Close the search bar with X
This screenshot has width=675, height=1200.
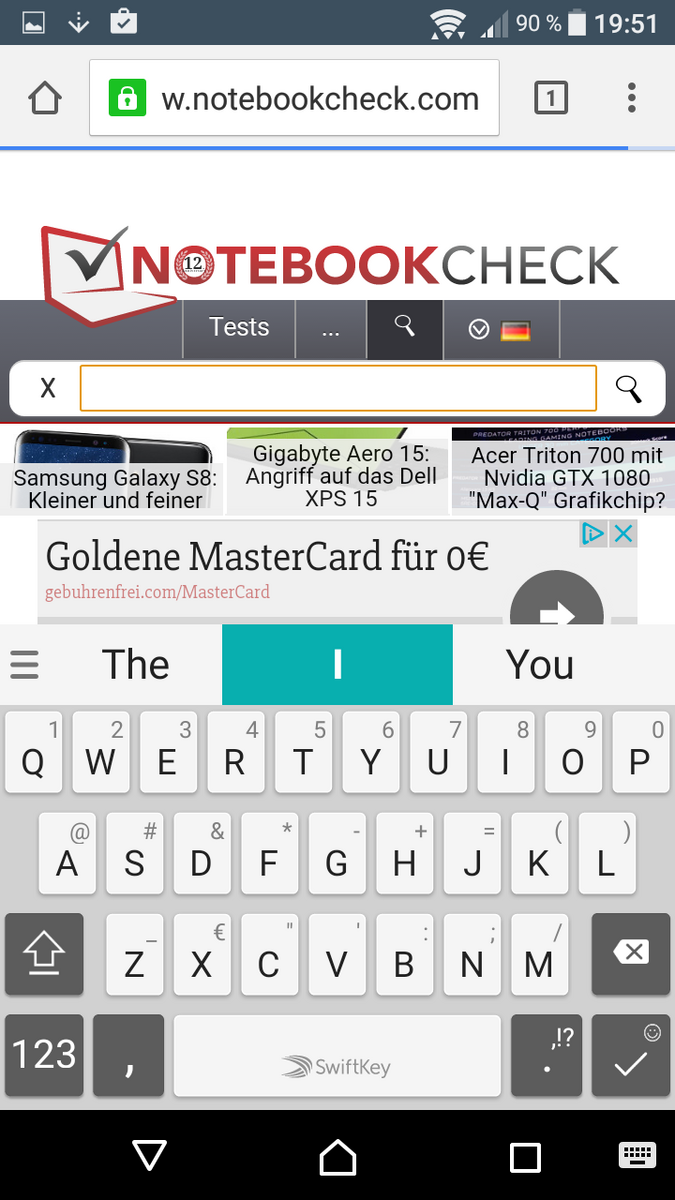point(47,388)
